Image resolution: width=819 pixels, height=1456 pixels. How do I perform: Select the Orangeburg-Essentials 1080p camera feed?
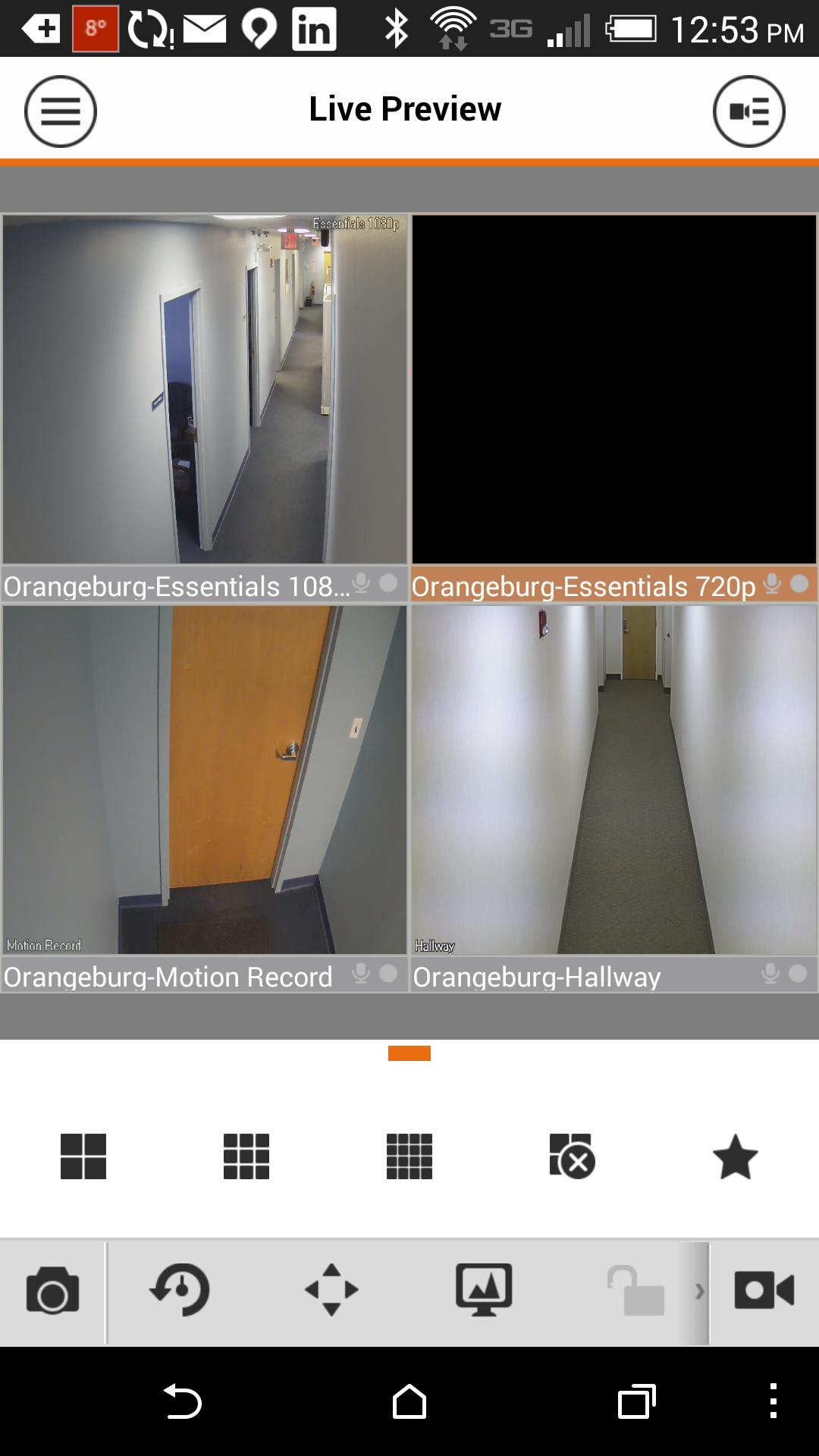click(205, 389)
